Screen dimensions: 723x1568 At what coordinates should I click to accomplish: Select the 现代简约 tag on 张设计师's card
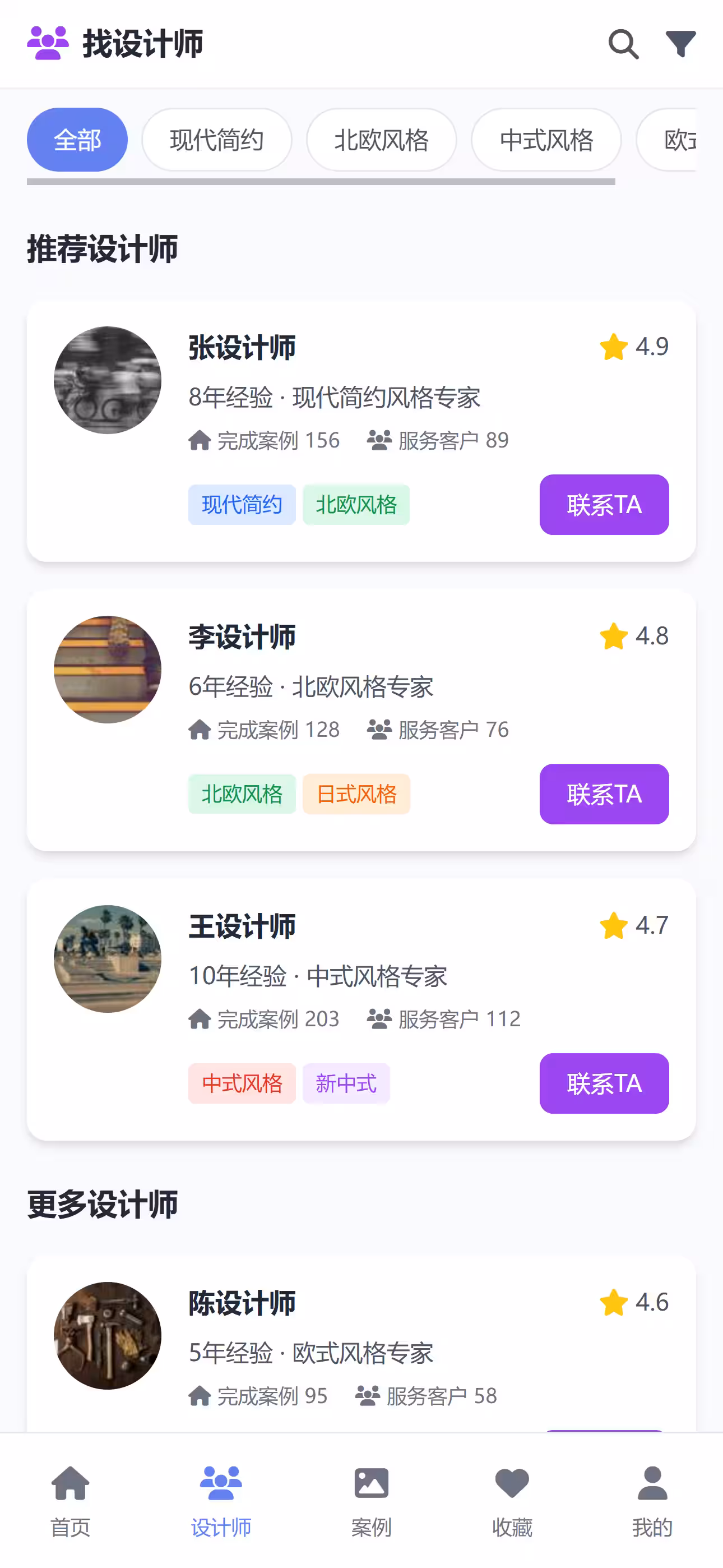click(242, 505)
